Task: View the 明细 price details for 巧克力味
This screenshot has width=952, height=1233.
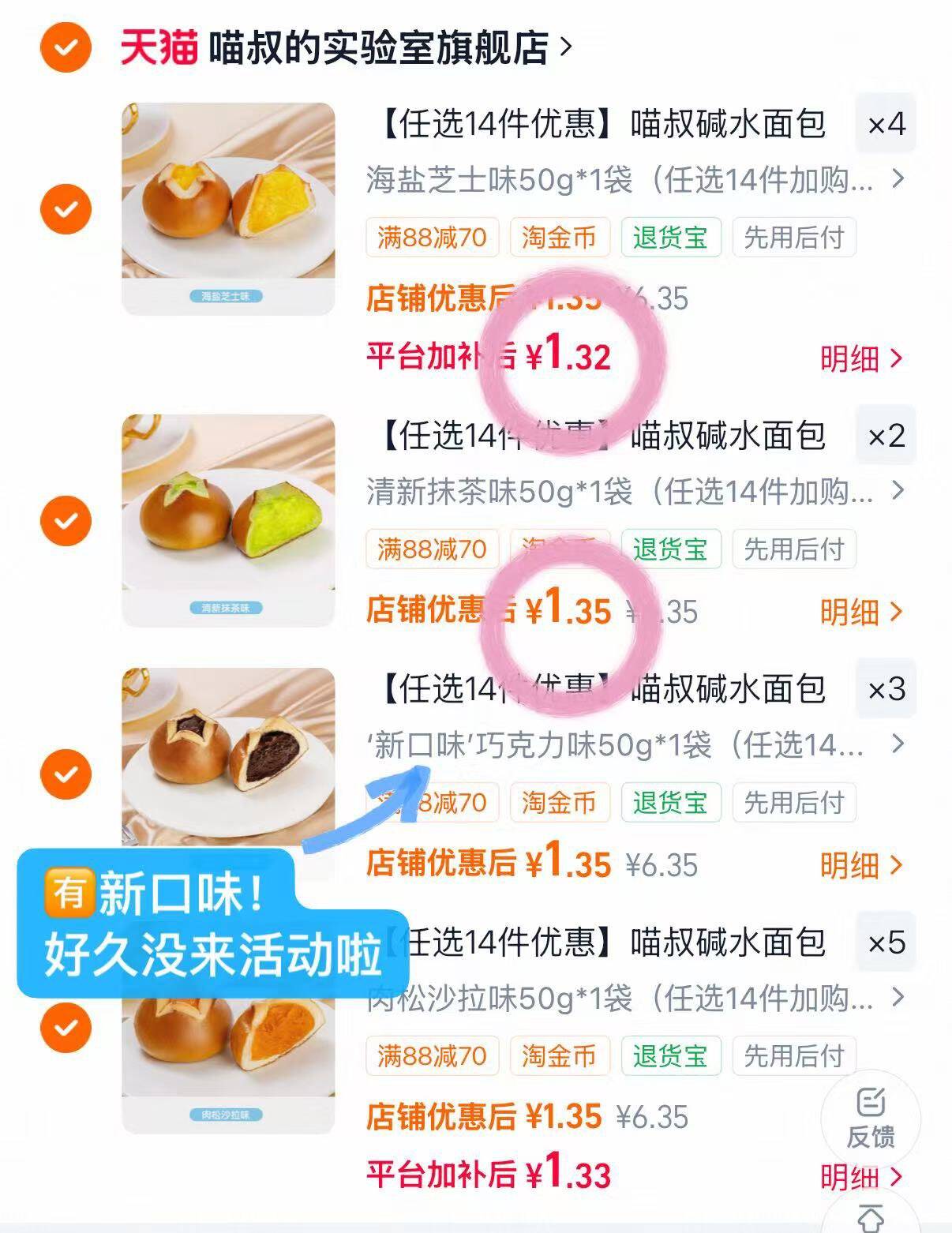Action: [860, 865]
